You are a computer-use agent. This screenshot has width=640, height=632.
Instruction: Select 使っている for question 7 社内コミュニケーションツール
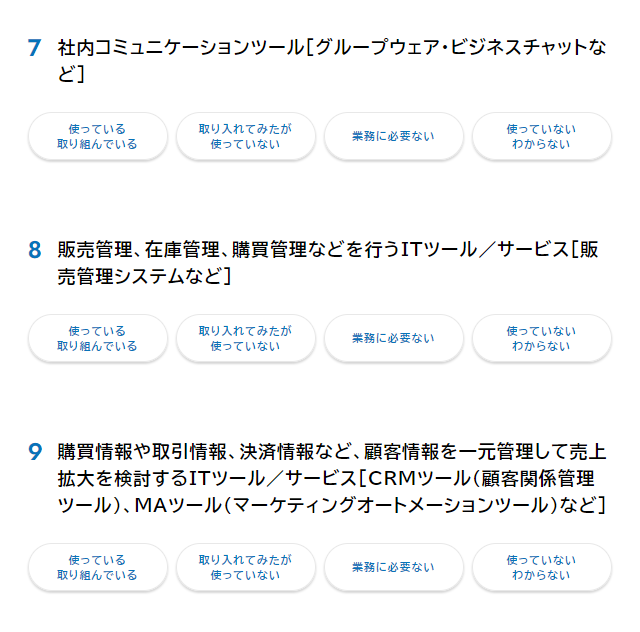97,136
